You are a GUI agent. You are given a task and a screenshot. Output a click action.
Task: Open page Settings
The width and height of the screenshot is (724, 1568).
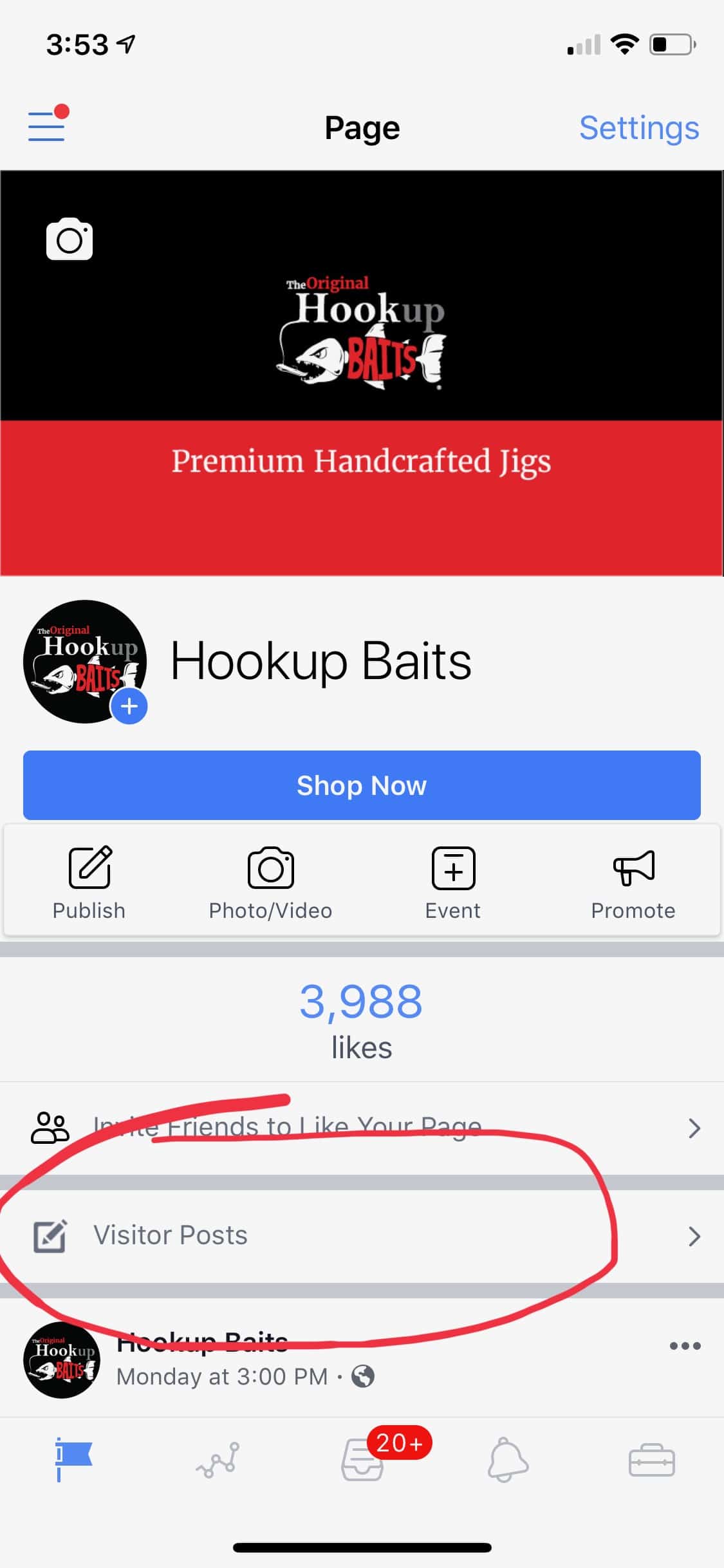(x=638, y=127)
